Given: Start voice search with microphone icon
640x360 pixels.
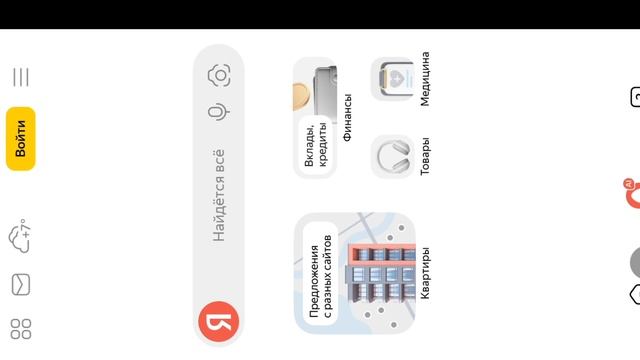Looking at the screenshot, I should (x=219, y=112).
